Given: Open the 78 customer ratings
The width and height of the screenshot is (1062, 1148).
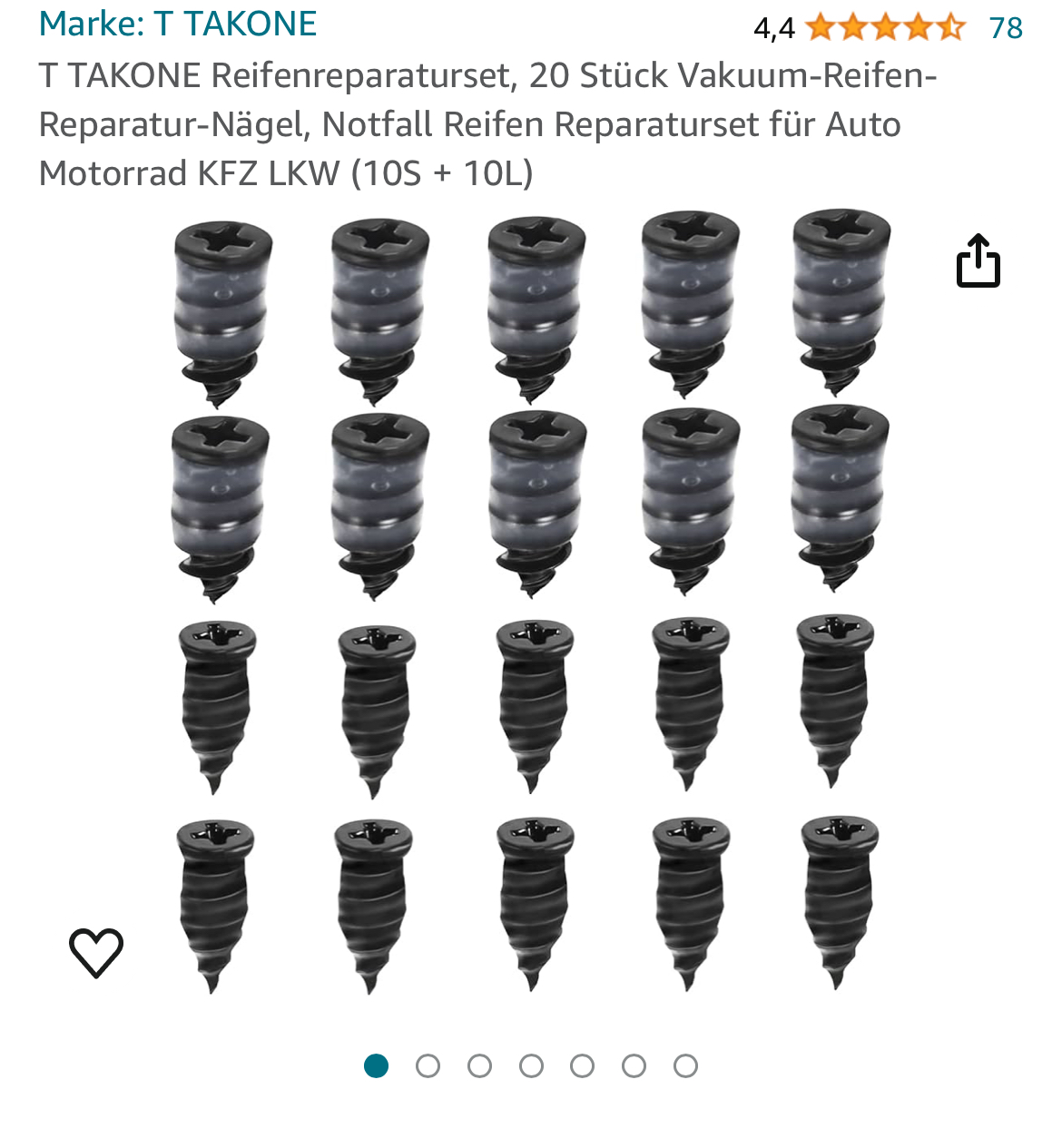Looking at the screenshot, I should tap(1006, 28).
